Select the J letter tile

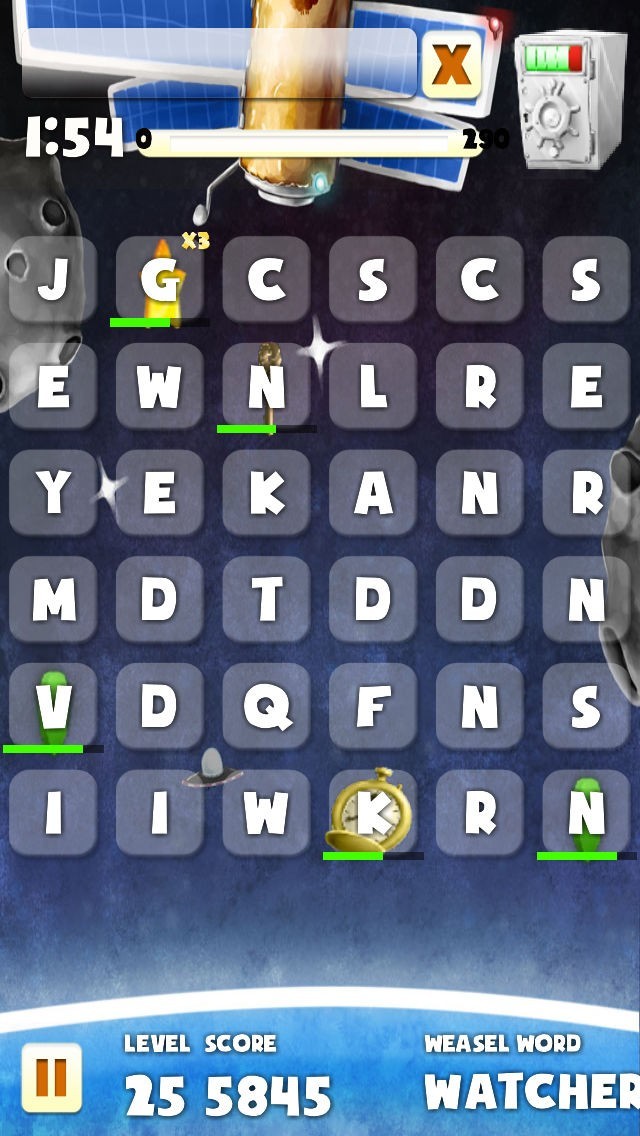point(52,279)
